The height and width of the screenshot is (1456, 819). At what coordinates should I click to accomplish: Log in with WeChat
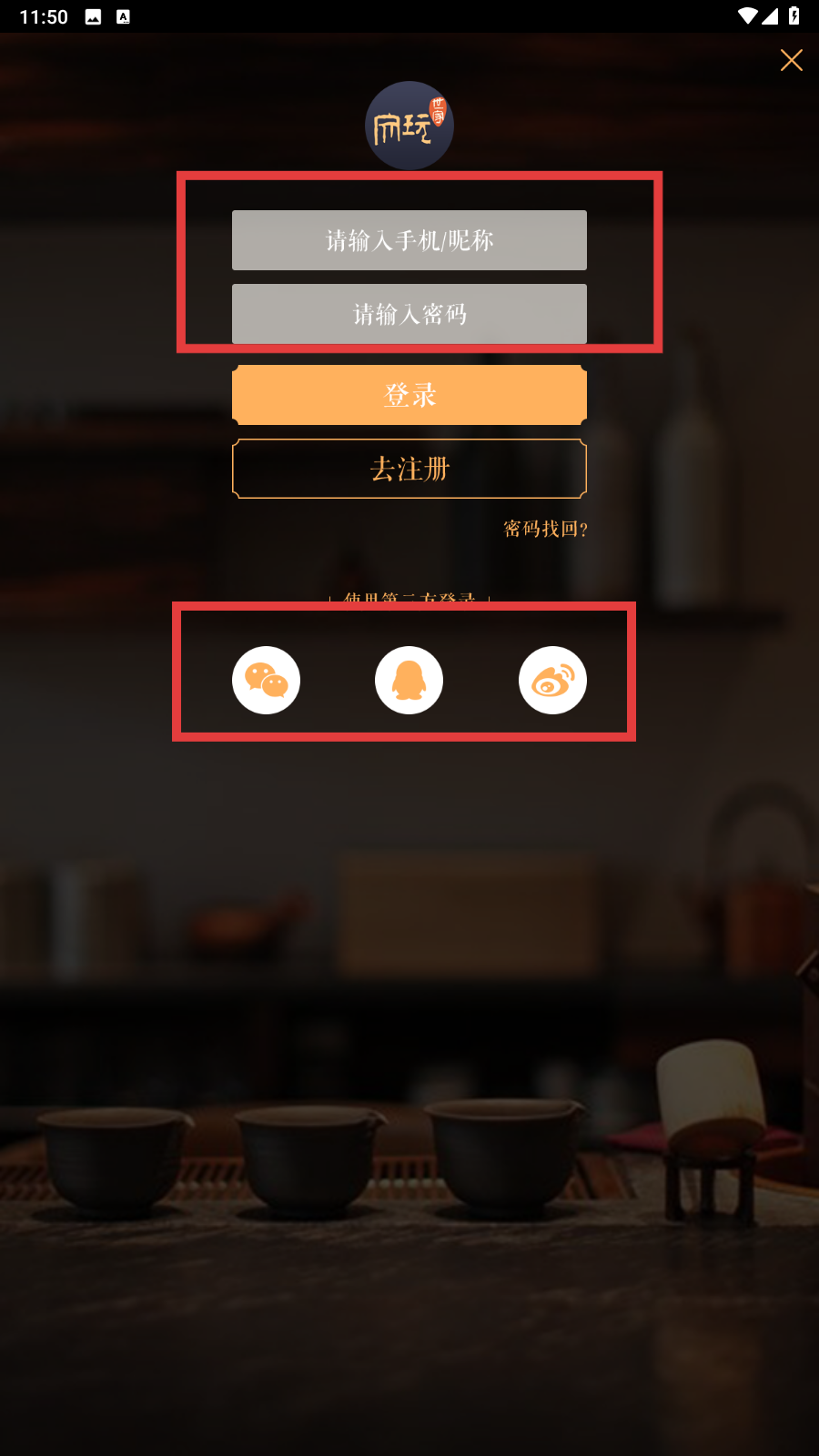(x=266, y=680)
